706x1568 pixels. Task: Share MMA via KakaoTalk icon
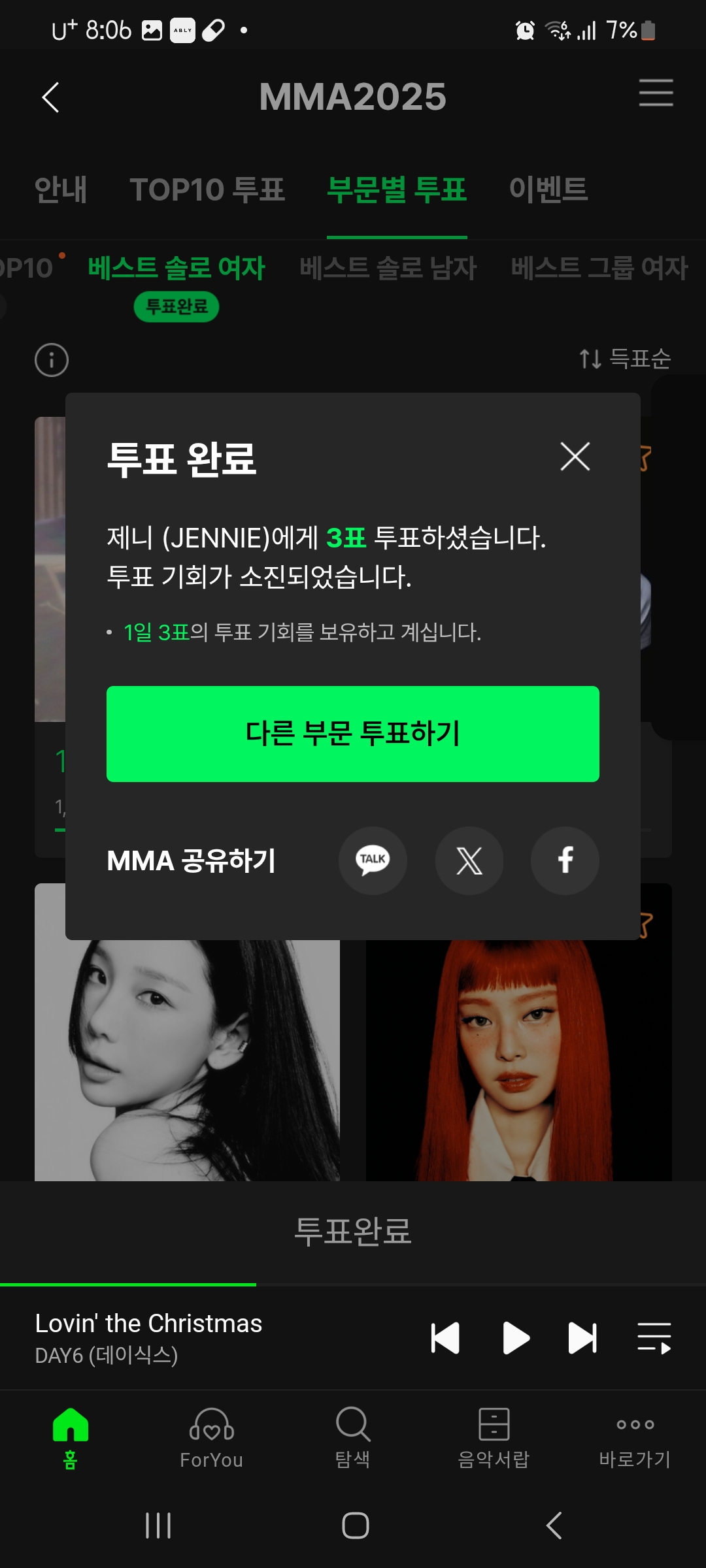[373, 861]
